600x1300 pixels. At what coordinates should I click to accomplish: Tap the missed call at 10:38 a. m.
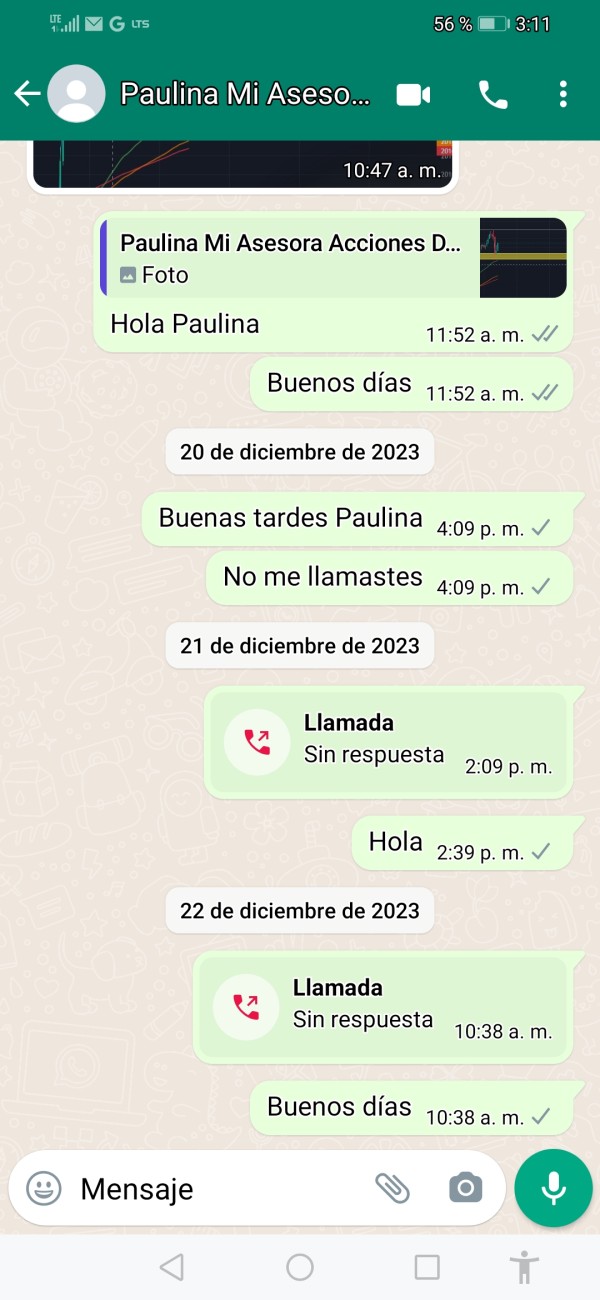pyautogui.click(x=383, y=1007)
